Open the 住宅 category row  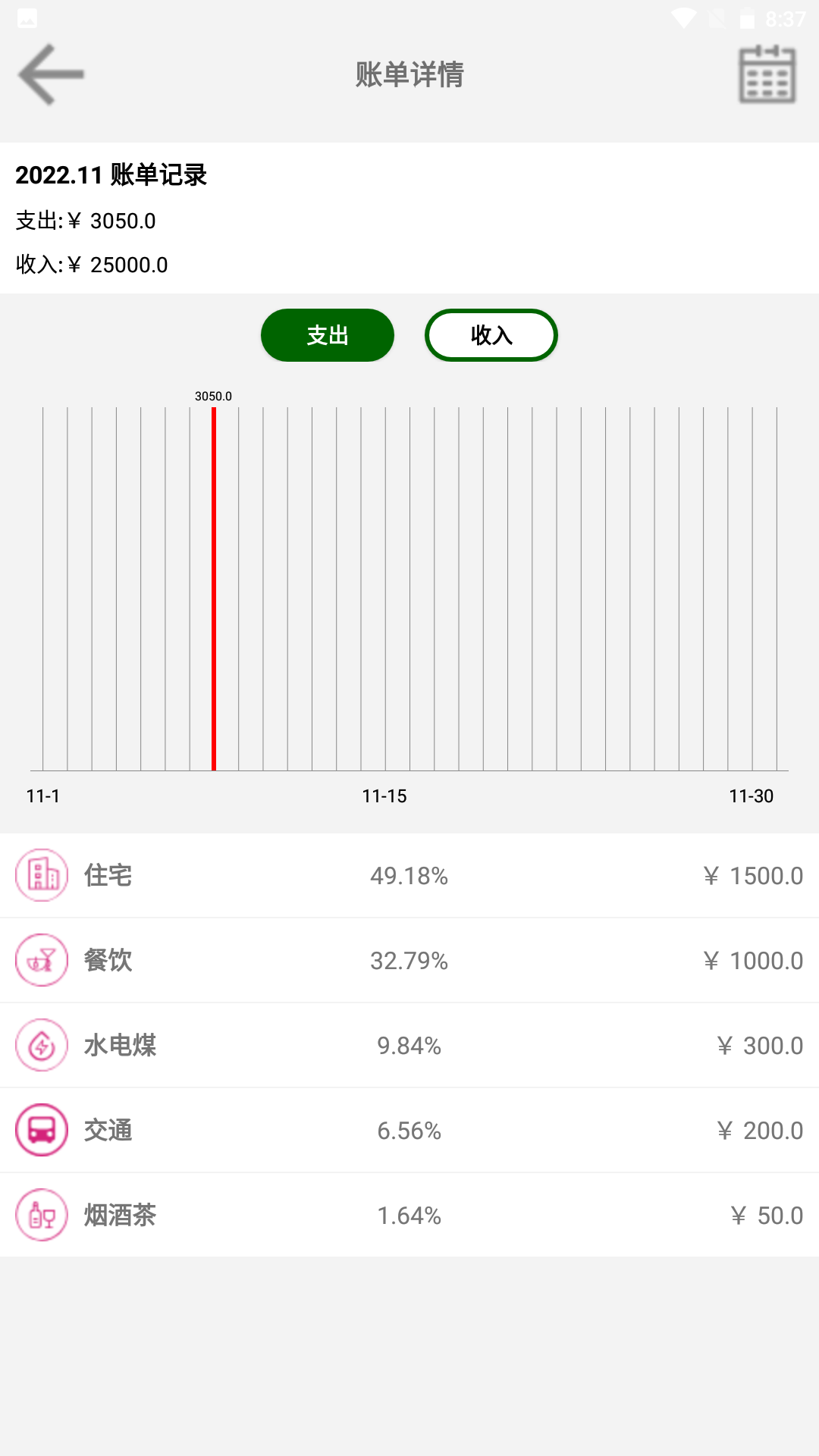coord(409,875)
